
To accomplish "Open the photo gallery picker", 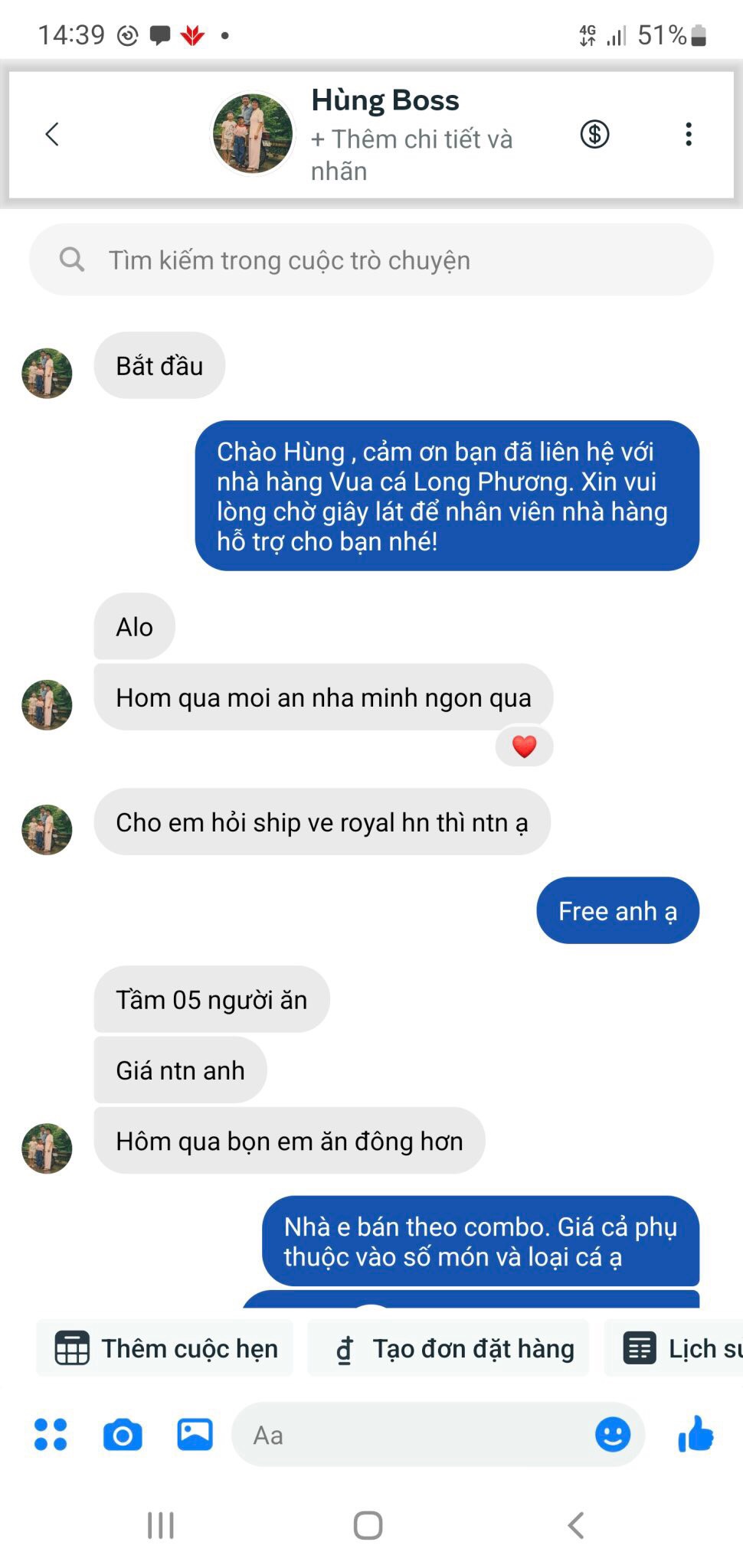I will pyautogui.click(x=195, y=1434).
